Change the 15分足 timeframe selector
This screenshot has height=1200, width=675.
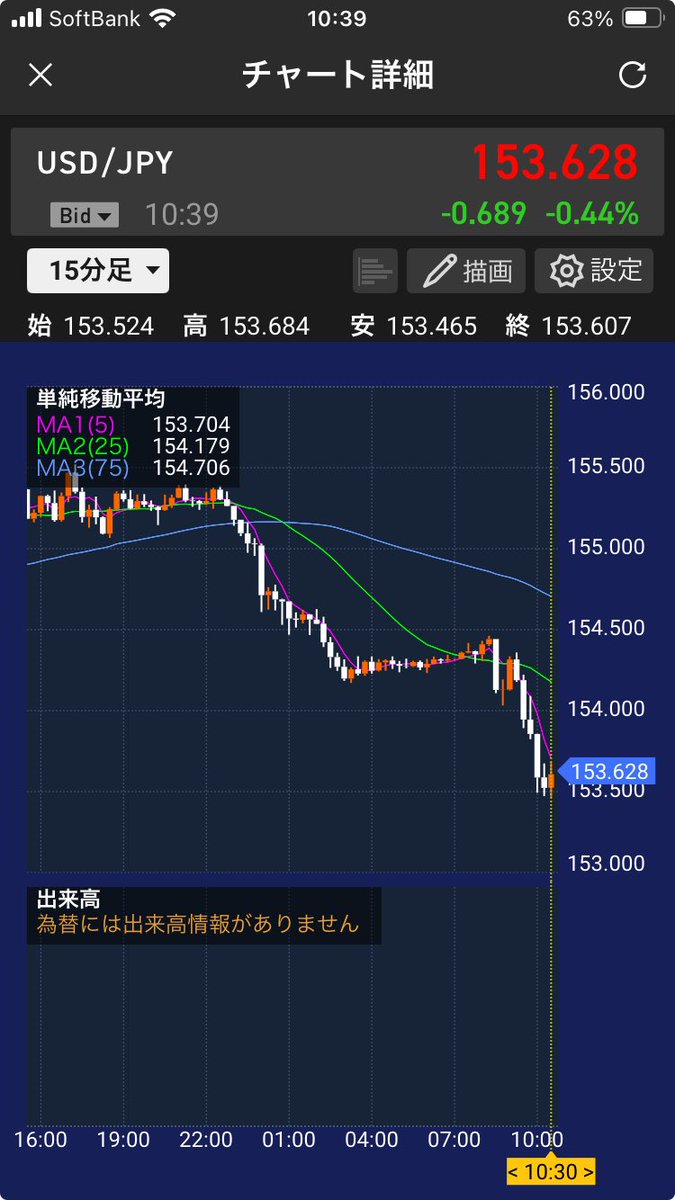tap(98, 270)
